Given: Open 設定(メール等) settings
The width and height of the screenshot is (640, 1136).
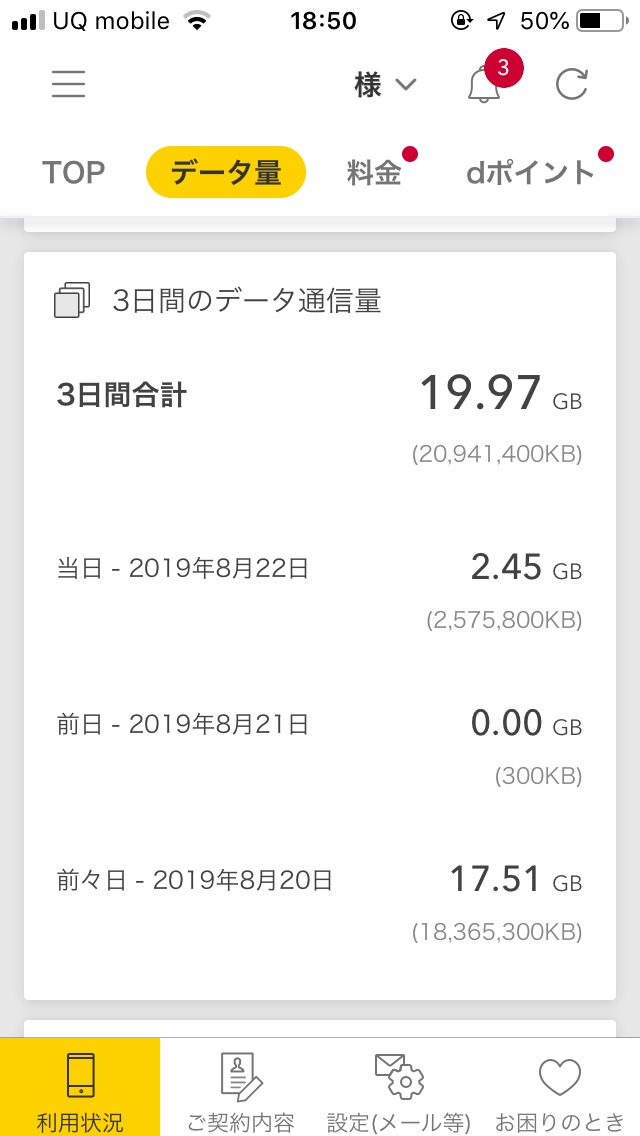Looking at the screenshot, I should (400, 1088).
